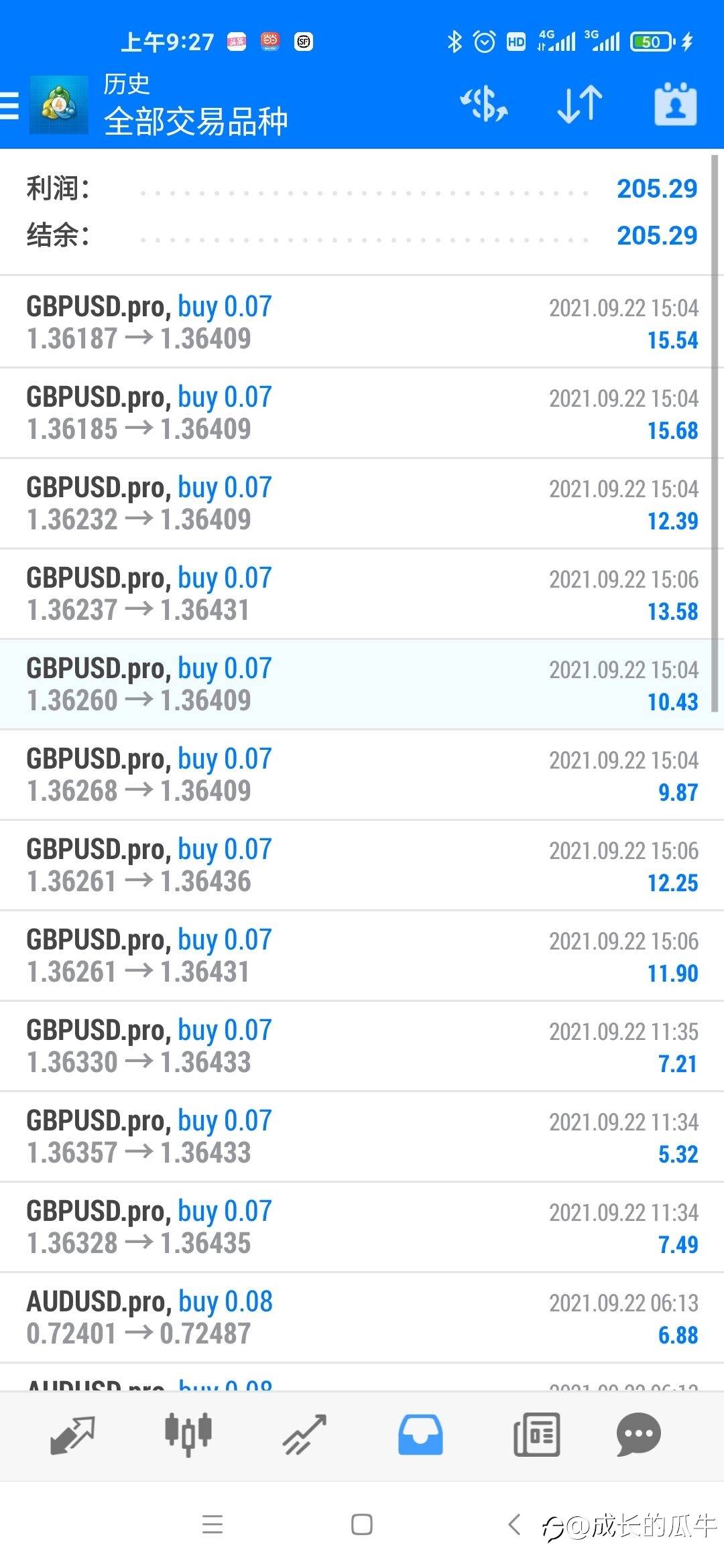The image size is (724, 1568).
Task: Open GBPUSD trade with profit 13.58
Action: tap(362, 594)
